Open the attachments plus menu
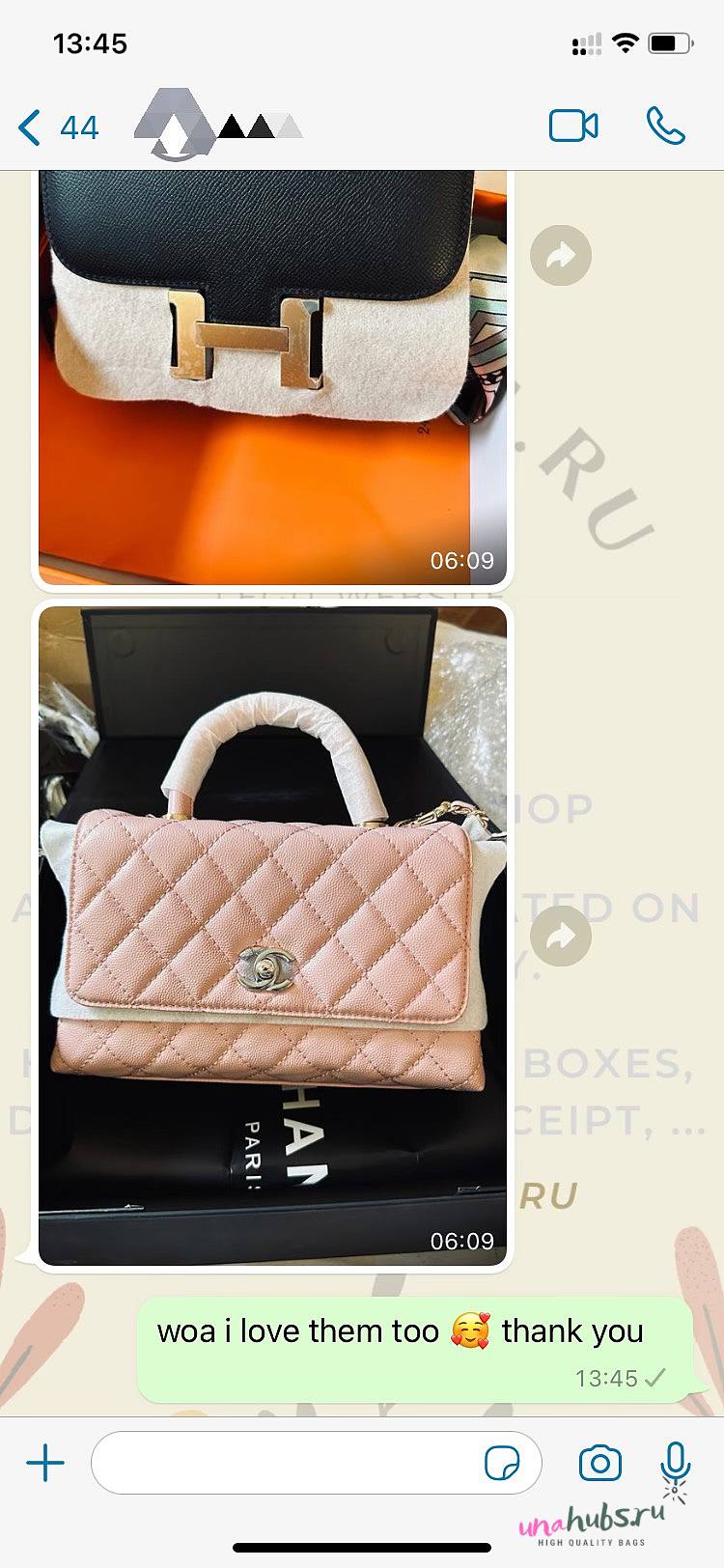Image resolution: width=724 pixels, height=1568 pixels. [x=45, y=1464]
